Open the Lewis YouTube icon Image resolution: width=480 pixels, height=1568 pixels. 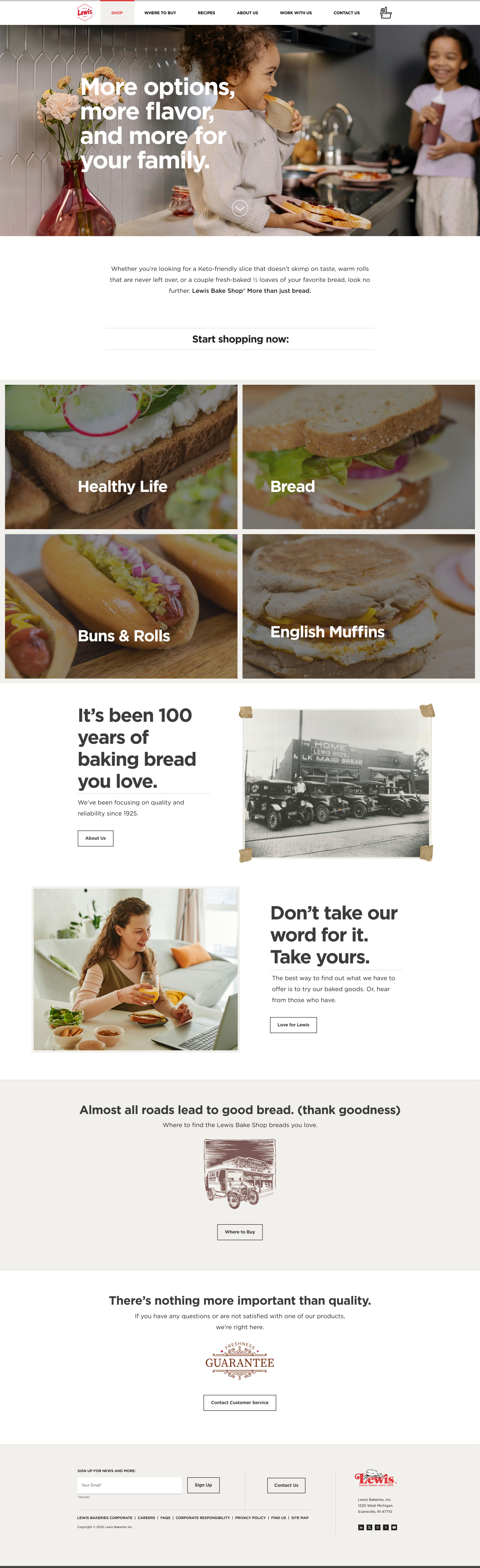pos(394,1527)
